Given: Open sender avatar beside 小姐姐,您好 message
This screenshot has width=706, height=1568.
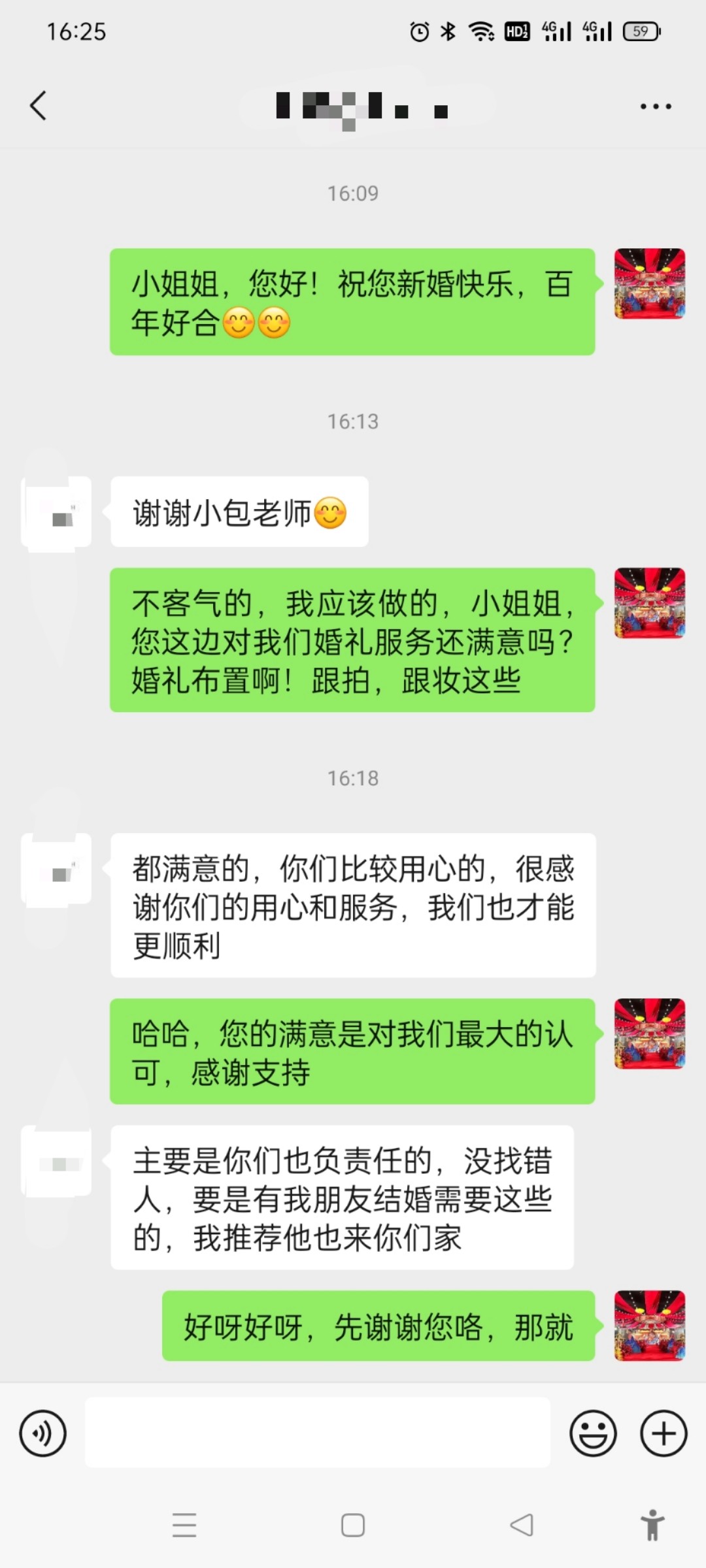Looking at the screenshot, I should (x=650, y=284).
